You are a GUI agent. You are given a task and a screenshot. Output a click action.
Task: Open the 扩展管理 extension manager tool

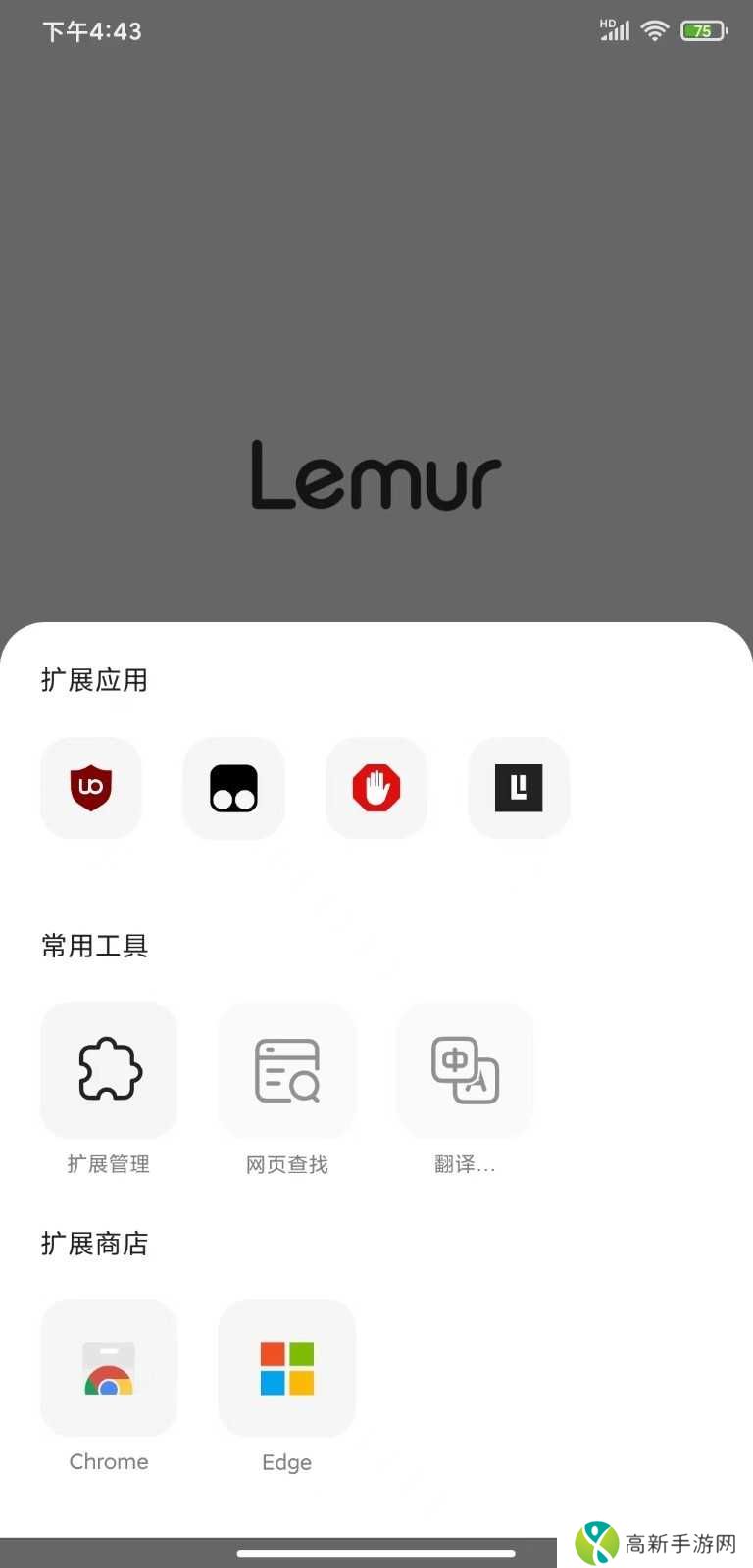[108, 1070]
